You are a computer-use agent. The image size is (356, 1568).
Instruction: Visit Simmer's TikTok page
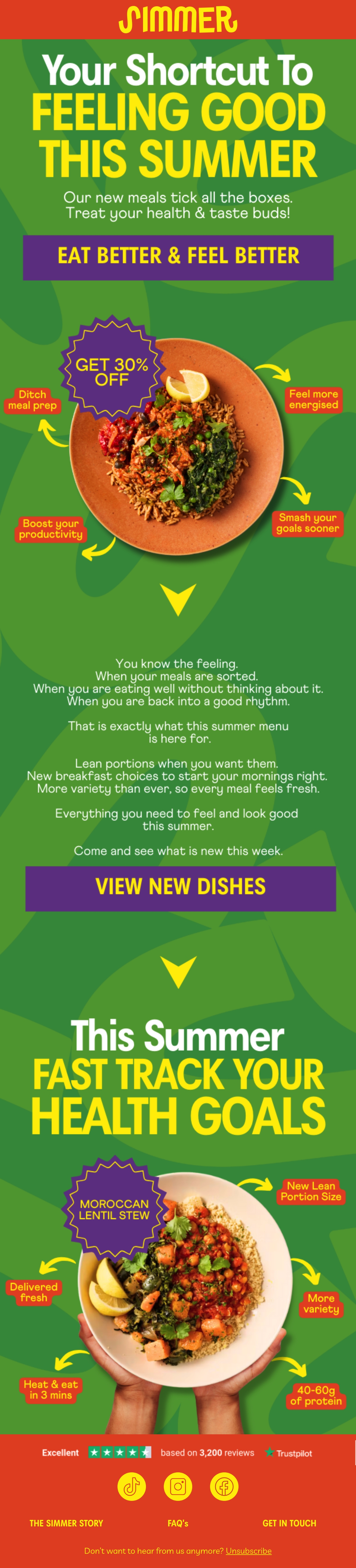click(132, 1486)
